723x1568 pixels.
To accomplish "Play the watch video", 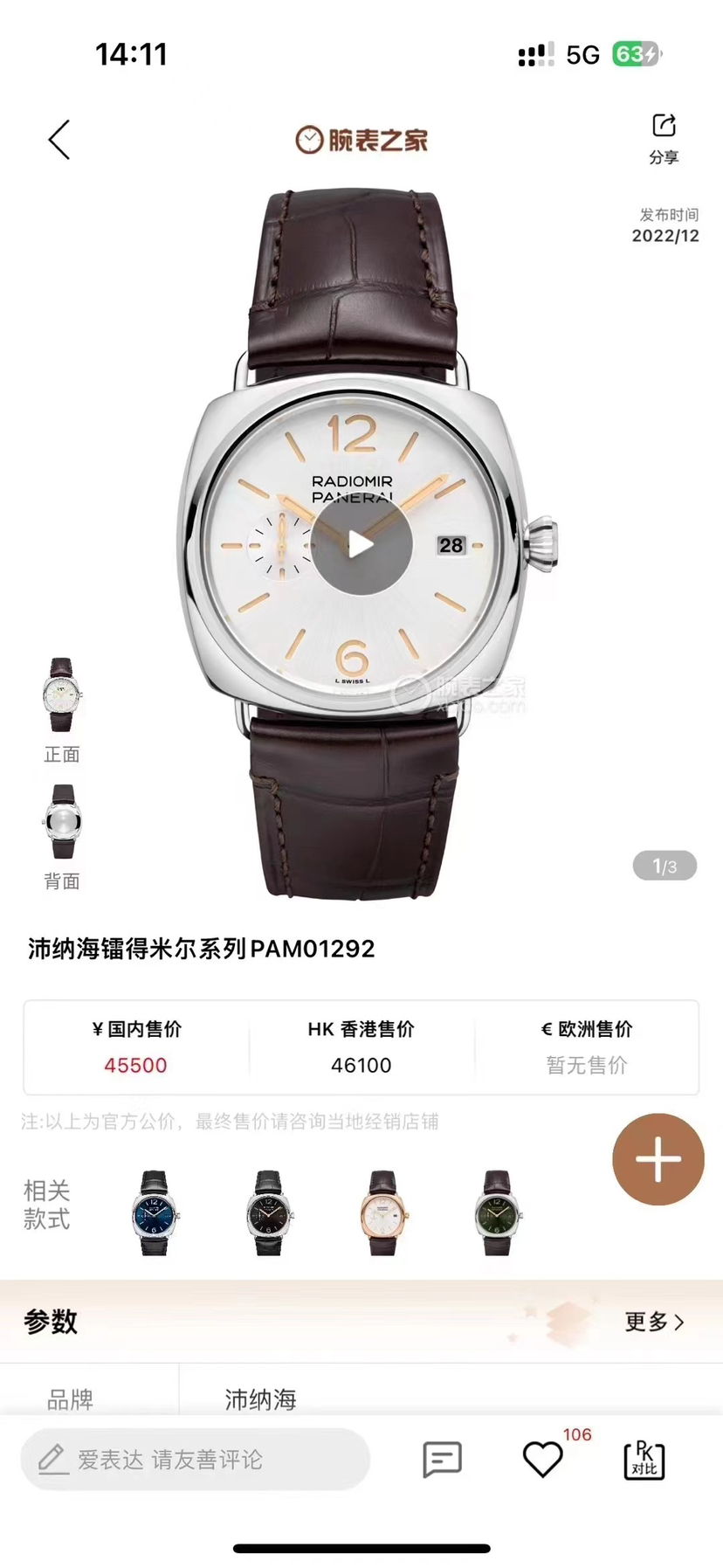I will click(361, 545).
